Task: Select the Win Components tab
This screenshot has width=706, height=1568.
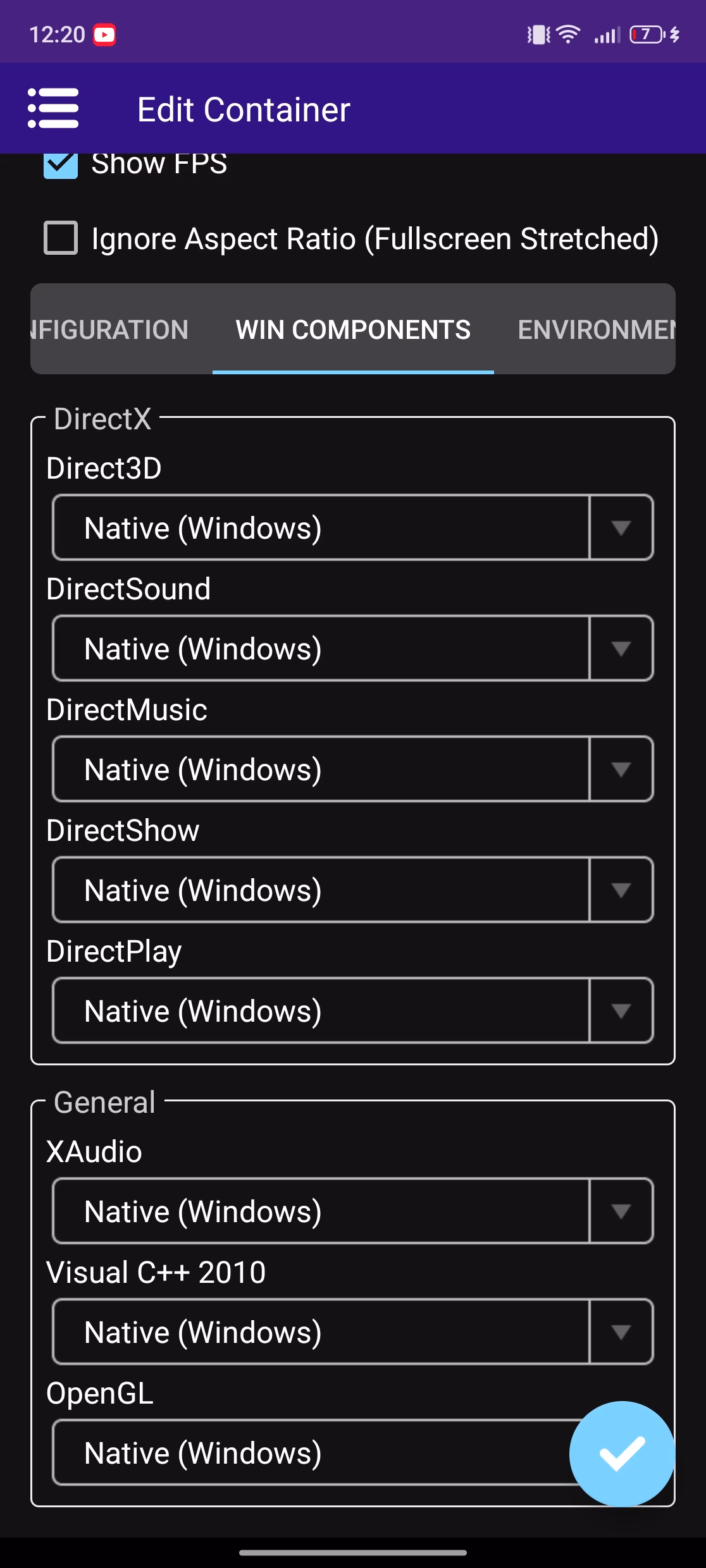Action: (353, 329)
